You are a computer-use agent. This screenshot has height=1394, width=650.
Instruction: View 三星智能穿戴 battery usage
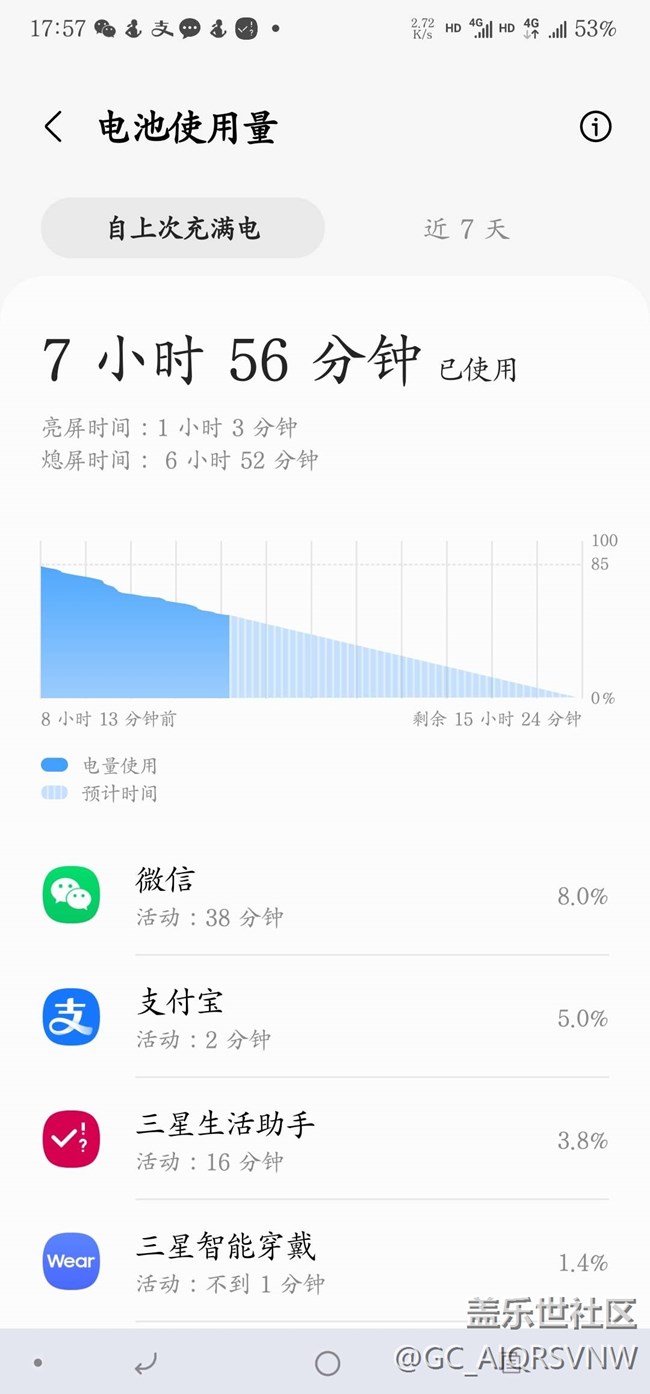pos(325,1261)
